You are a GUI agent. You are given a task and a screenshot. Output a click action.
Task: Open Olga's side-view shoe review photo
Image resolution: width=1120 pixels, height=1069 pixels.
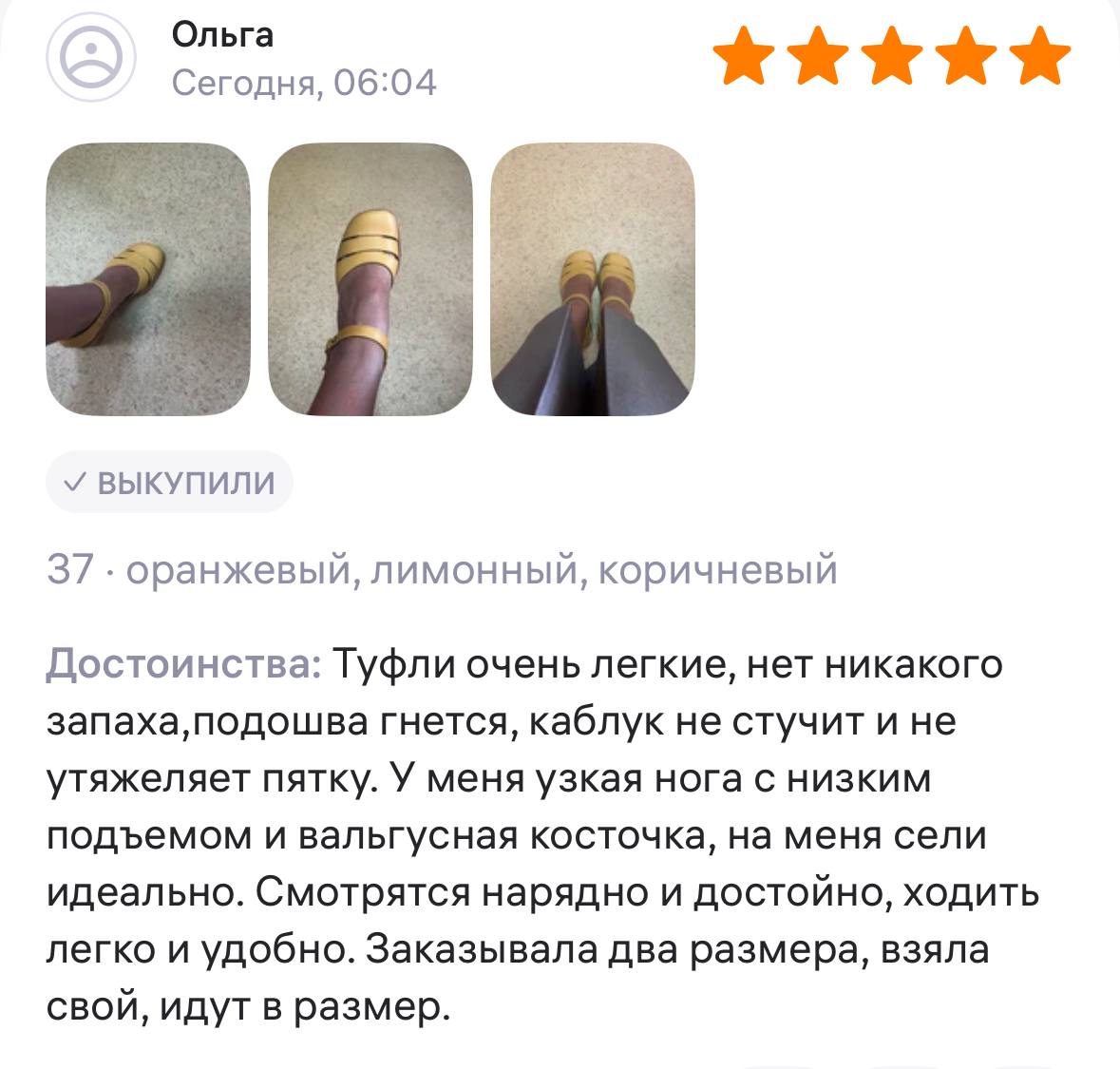click(x=148, y=279)
